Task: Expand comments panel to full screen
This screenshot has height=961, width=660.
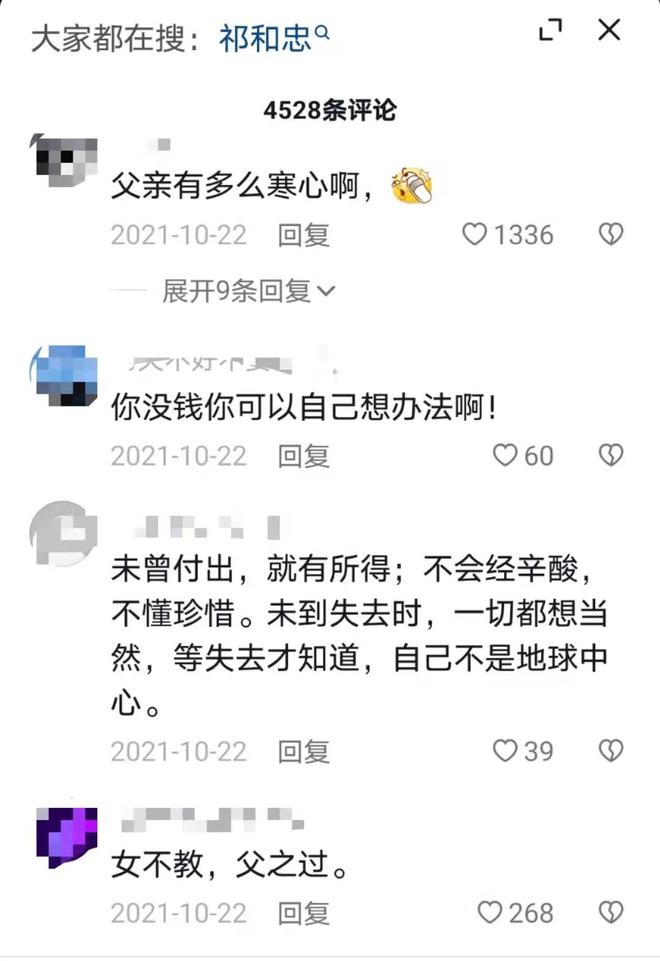Action: point(551,31)
